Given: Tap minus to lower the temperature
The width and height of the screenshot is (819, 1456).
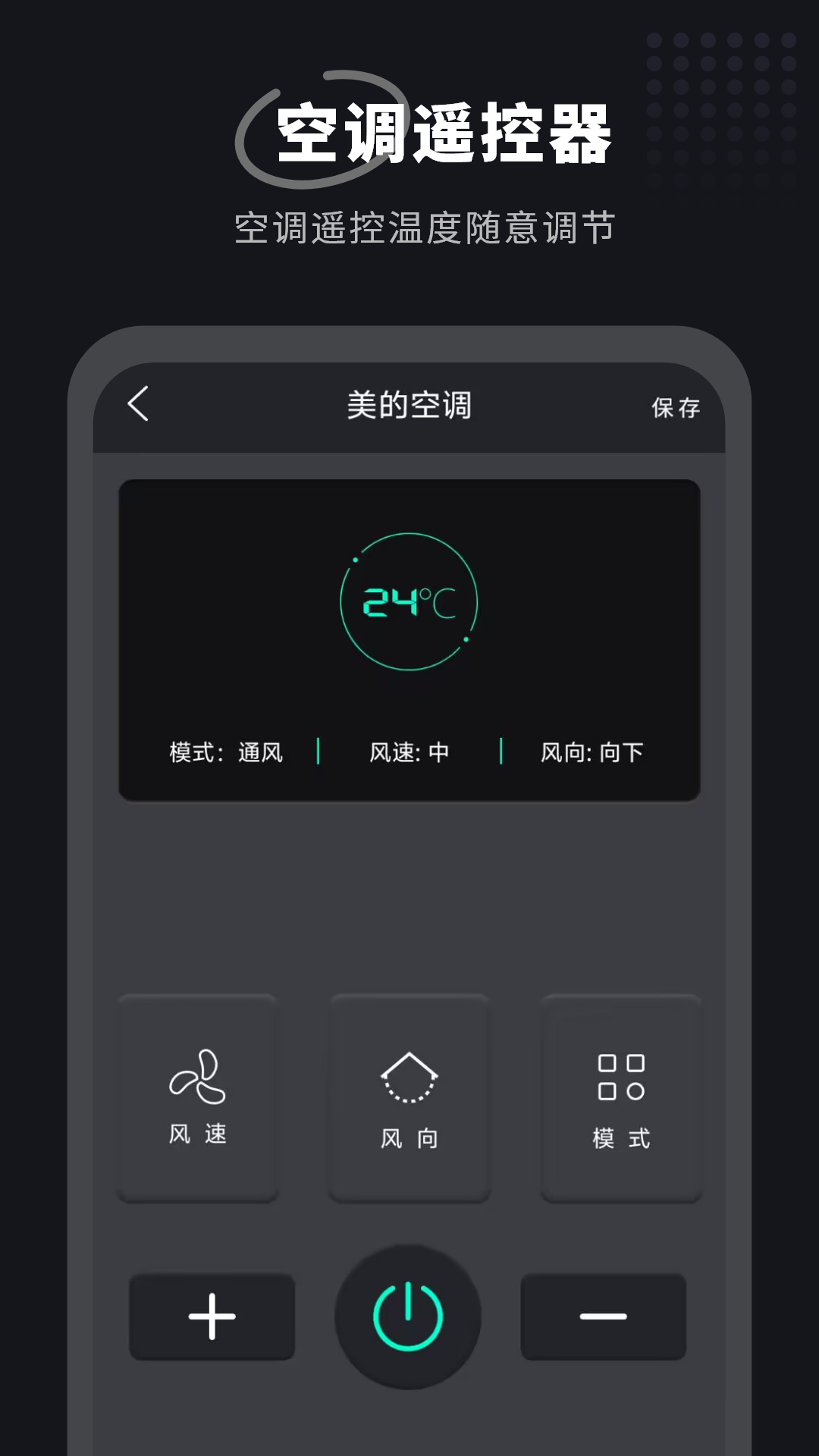Looking at the screenshot, I should coord(604,1317).
